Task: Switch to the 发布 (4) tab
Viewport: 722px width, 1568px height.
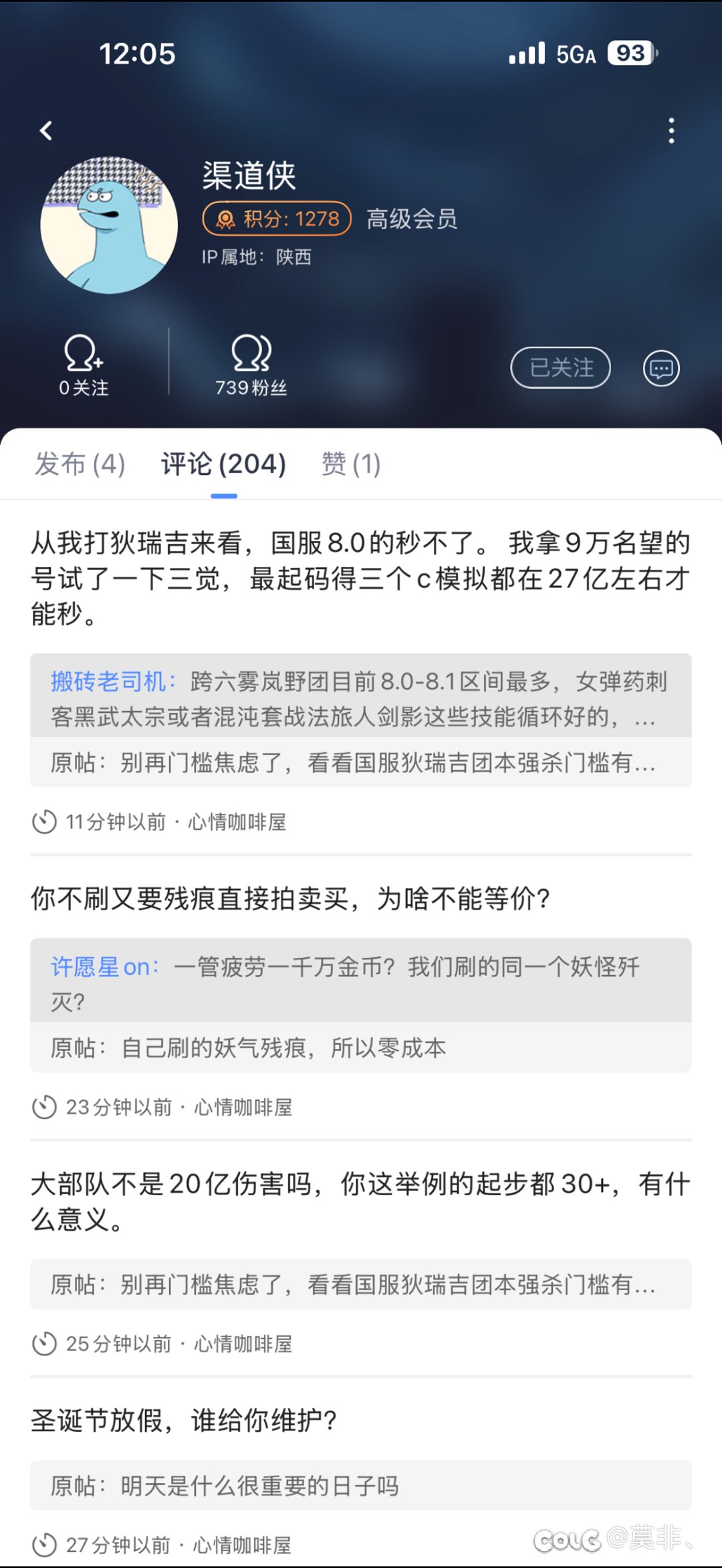Action: (80, 464)
